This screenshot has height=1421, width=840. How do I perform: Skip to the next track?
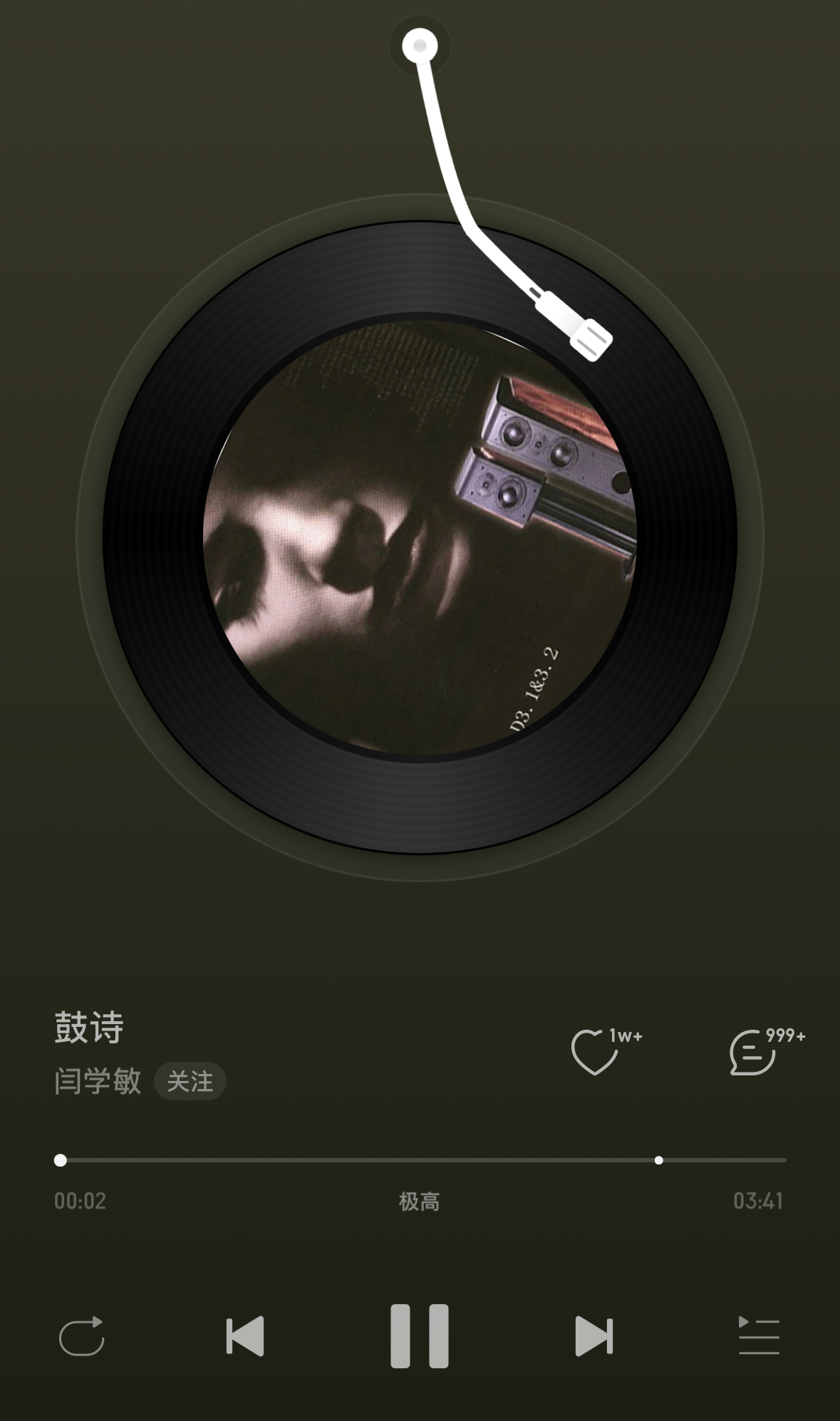(x=593, y=1336)
